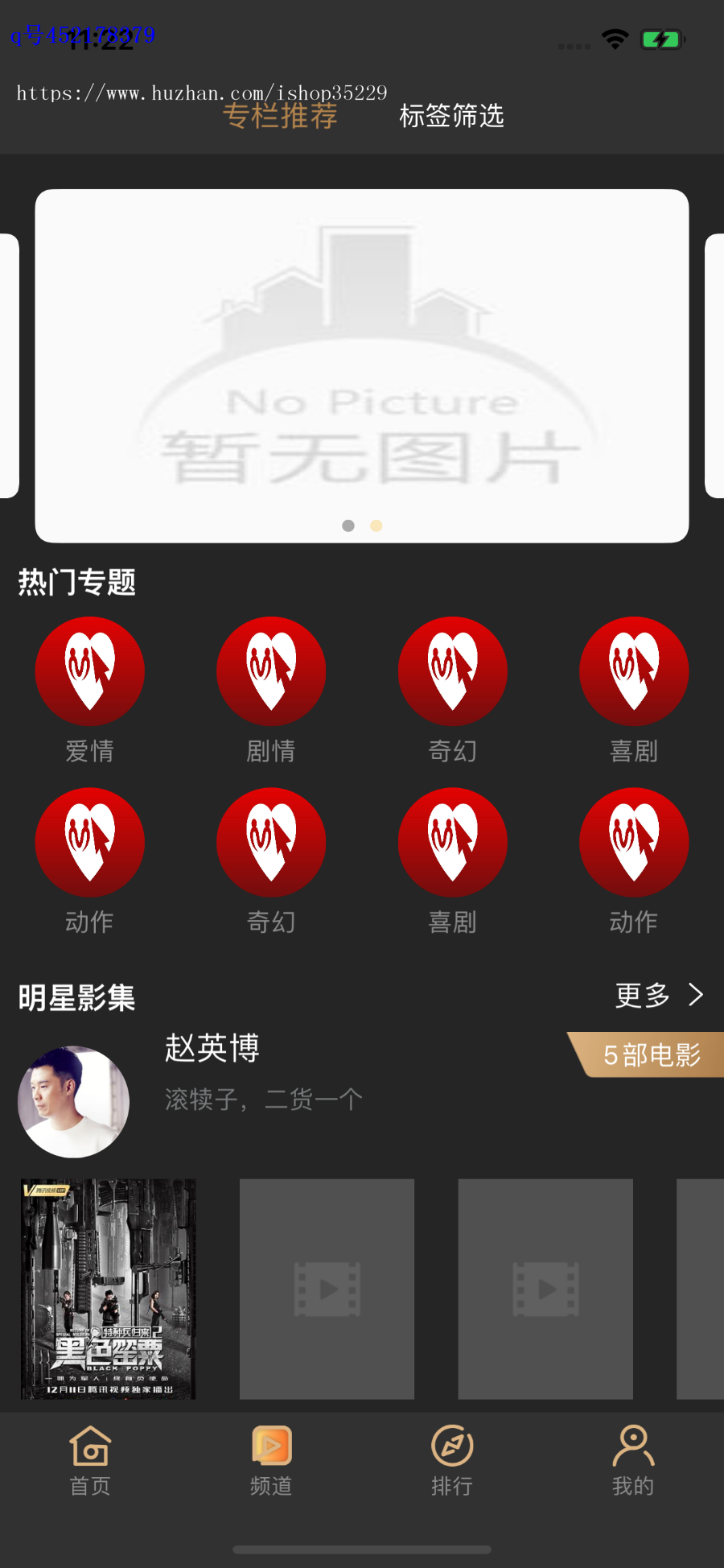Tap the 5部电影 badge for 赵英博
Image resolution: width=724 pixels, height=1568 pixels.
pos(653,1053)
